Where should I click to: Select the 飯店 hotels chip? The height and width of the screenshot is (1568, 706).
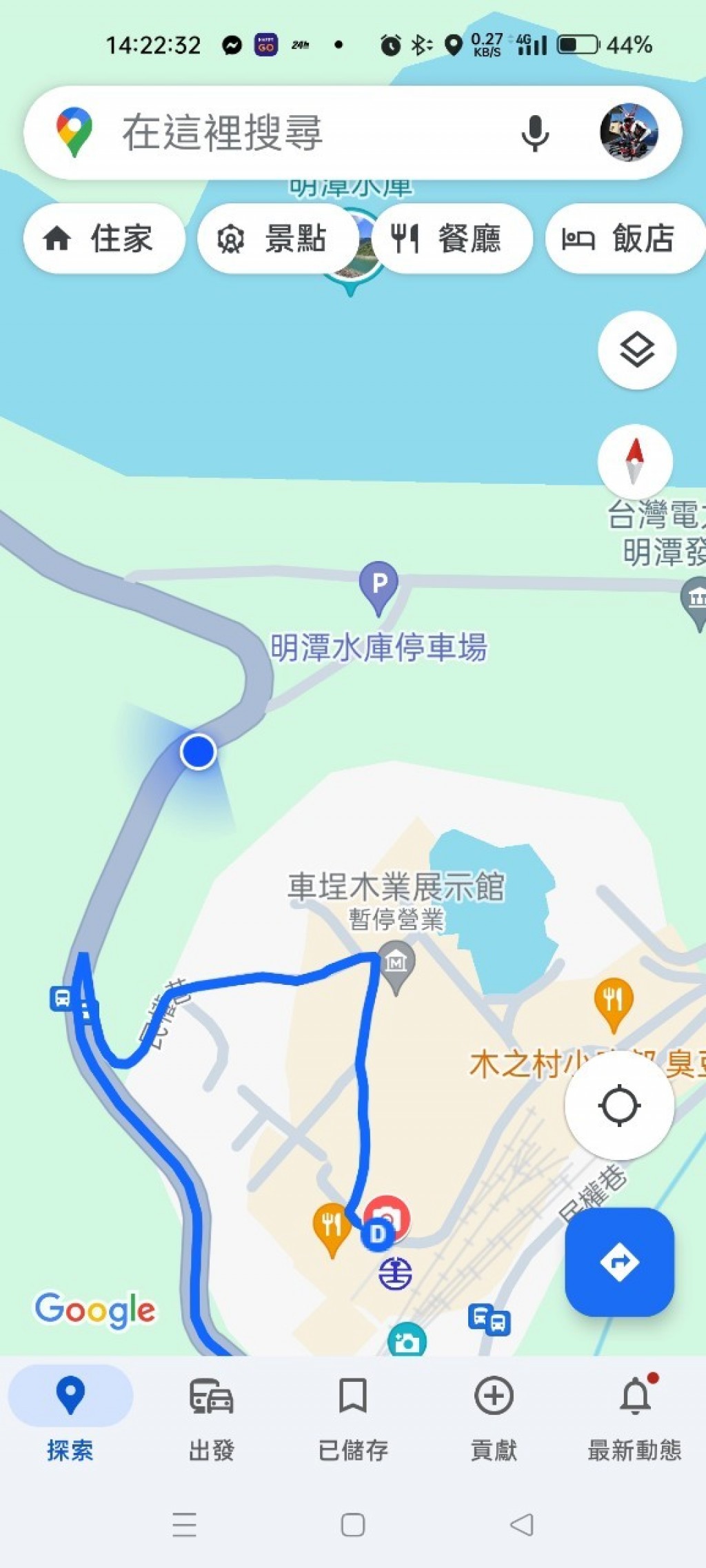click(625, 238)
